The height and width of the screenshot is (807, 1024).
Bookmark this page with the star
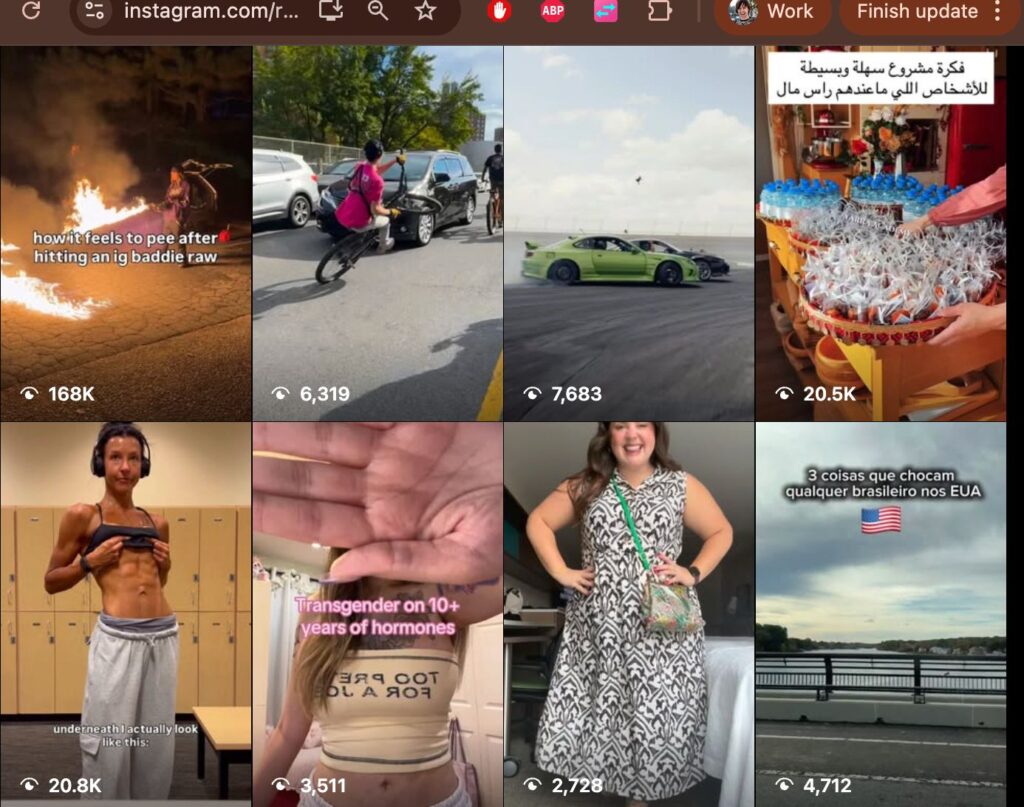[x=425, y=11]
